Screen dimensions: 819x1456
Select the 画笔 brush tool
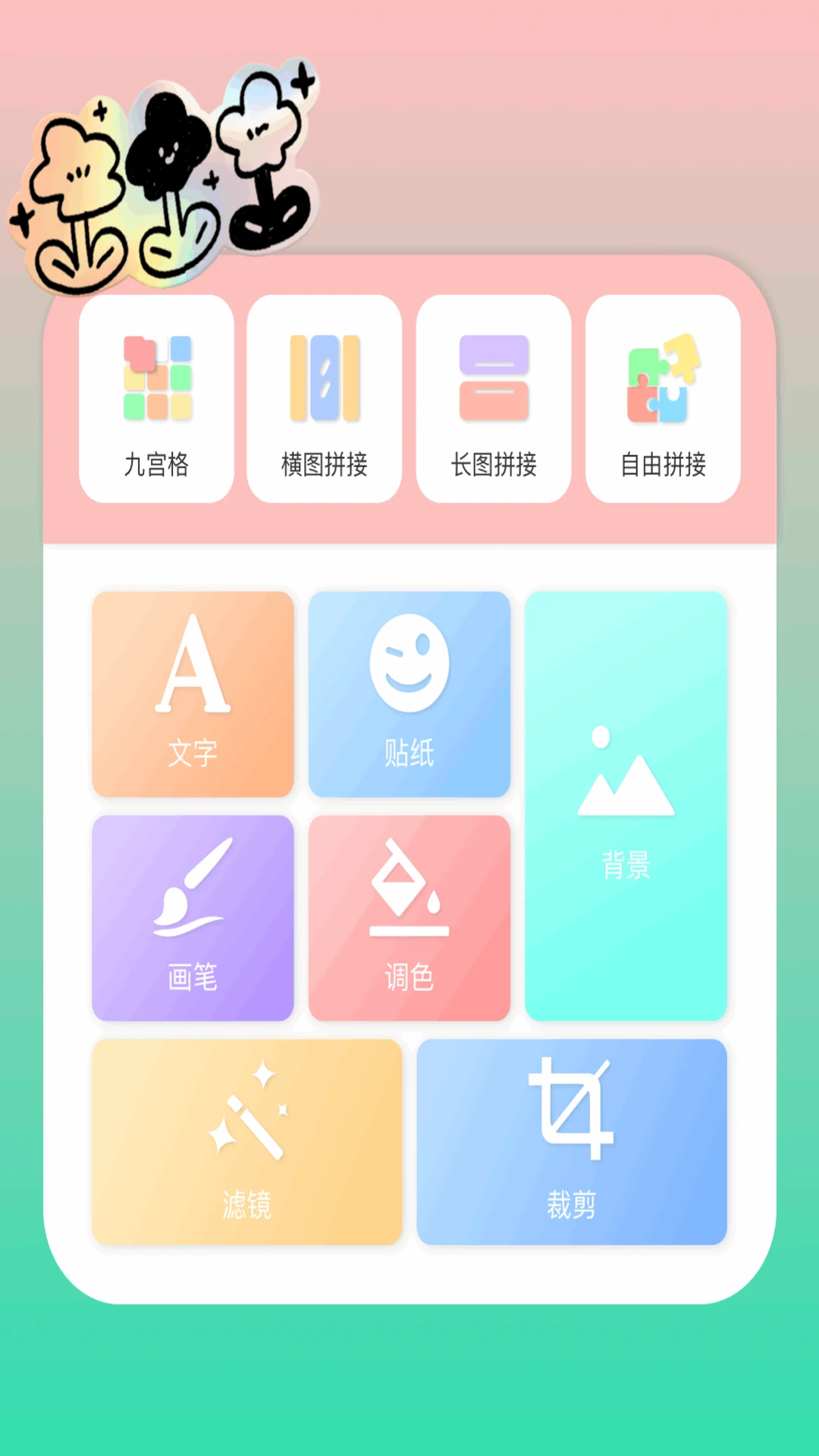193,918
